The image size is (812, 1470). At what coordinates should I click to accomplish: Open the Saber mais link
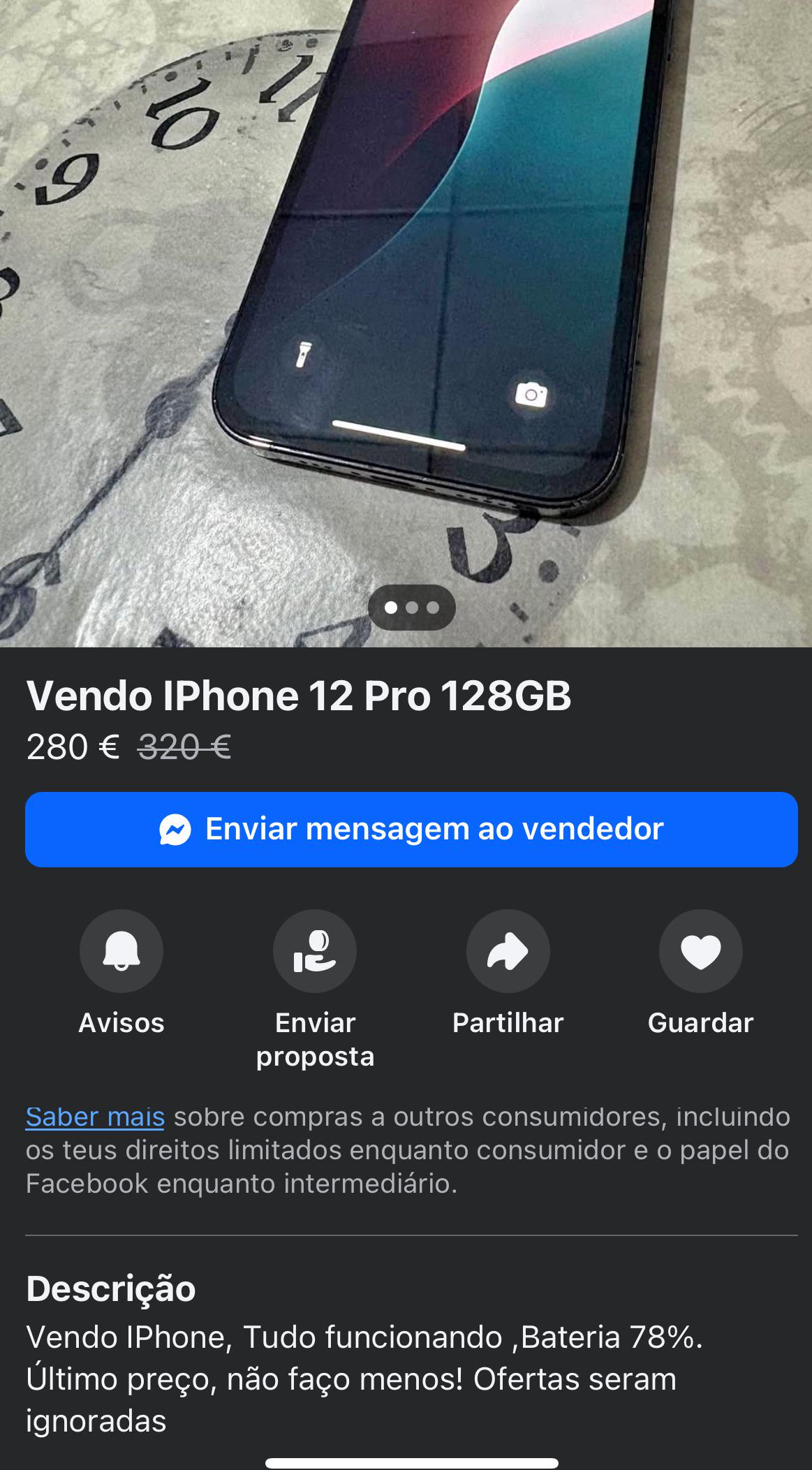click(x=95, y=1117)
